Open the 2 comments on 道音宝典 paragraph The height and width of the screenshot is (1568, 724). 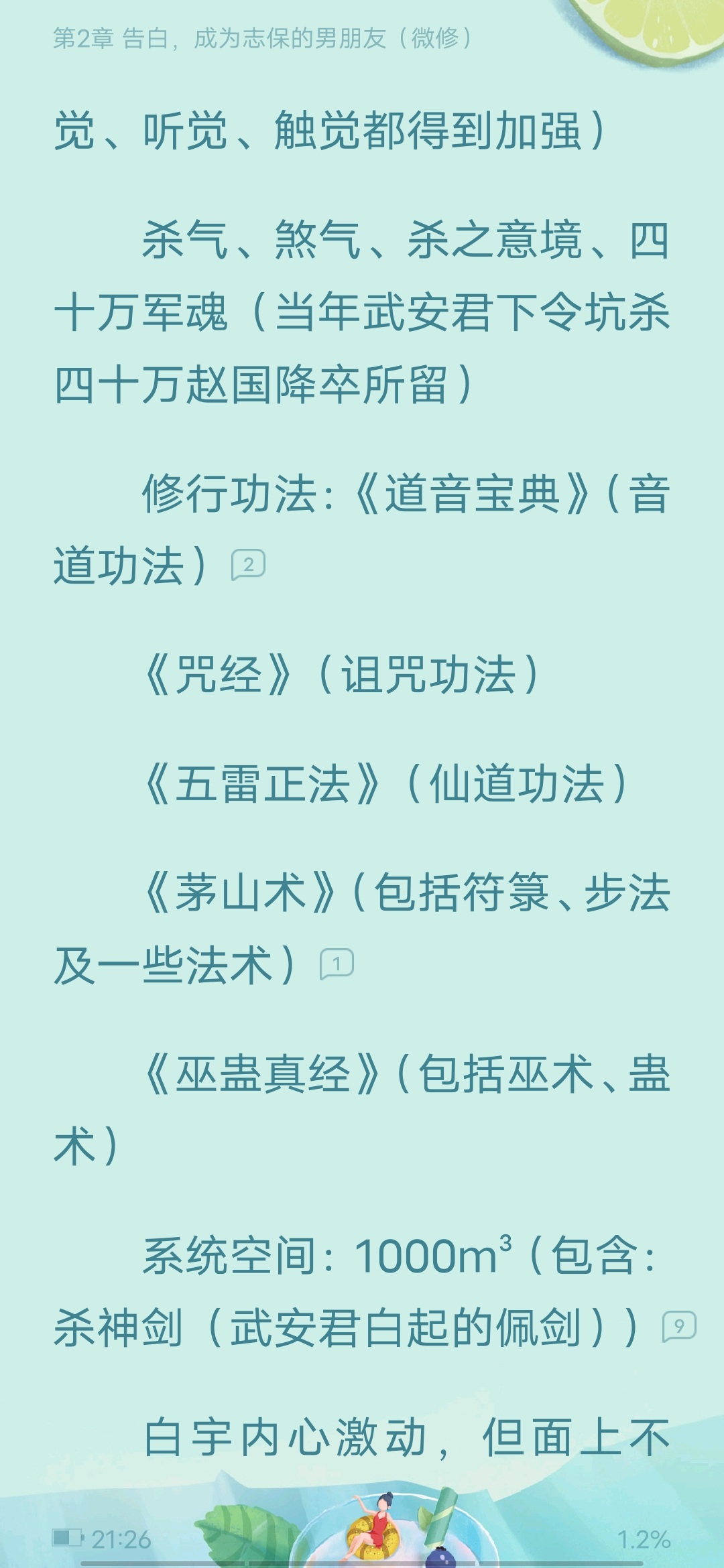(x=248, y=565)
